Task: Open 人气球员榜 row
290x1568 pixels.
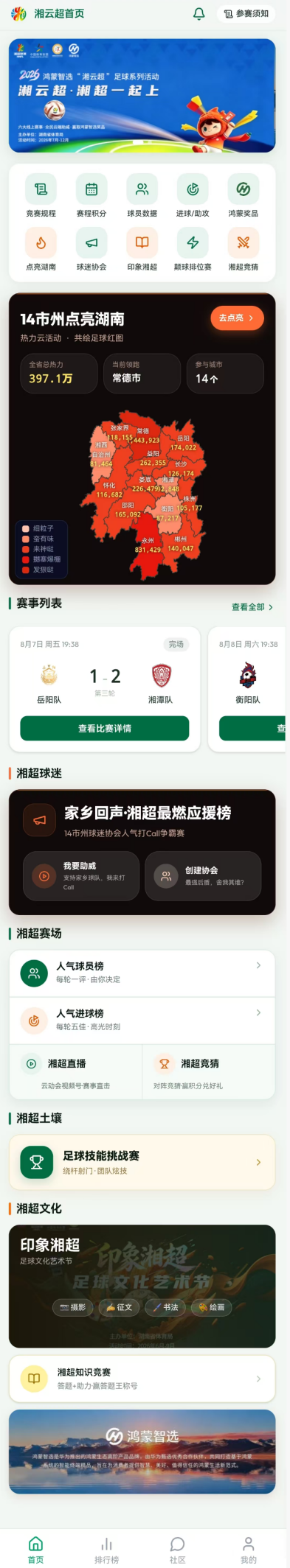Action: tap(142, 973)
